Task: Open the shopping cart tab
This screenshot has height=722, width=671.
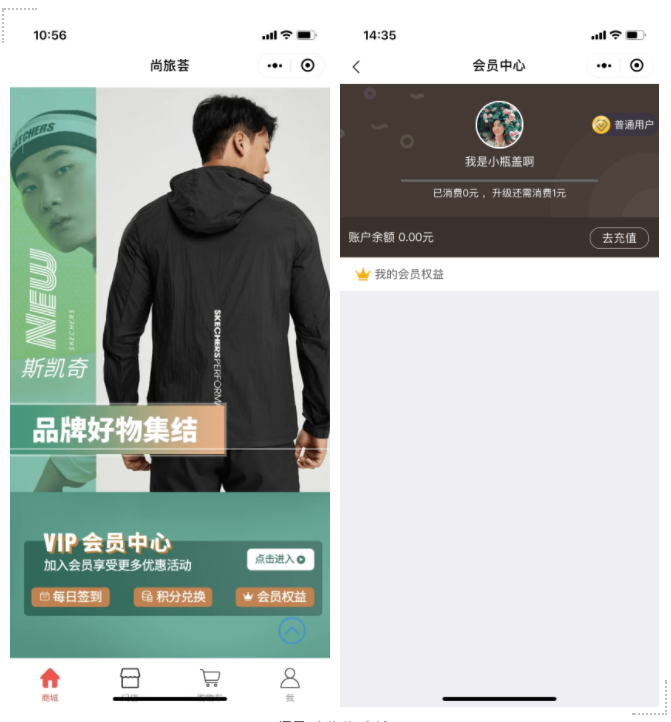Action: coord(210,683)
